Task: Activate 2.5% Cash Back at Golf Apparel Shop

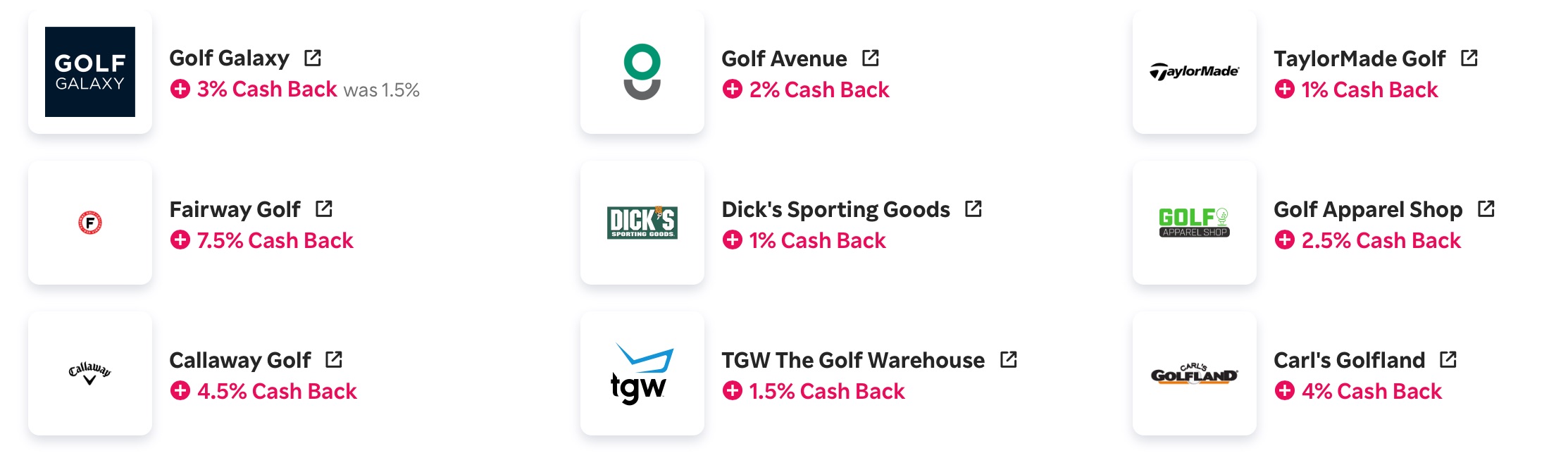Action: coord(1368,240)
